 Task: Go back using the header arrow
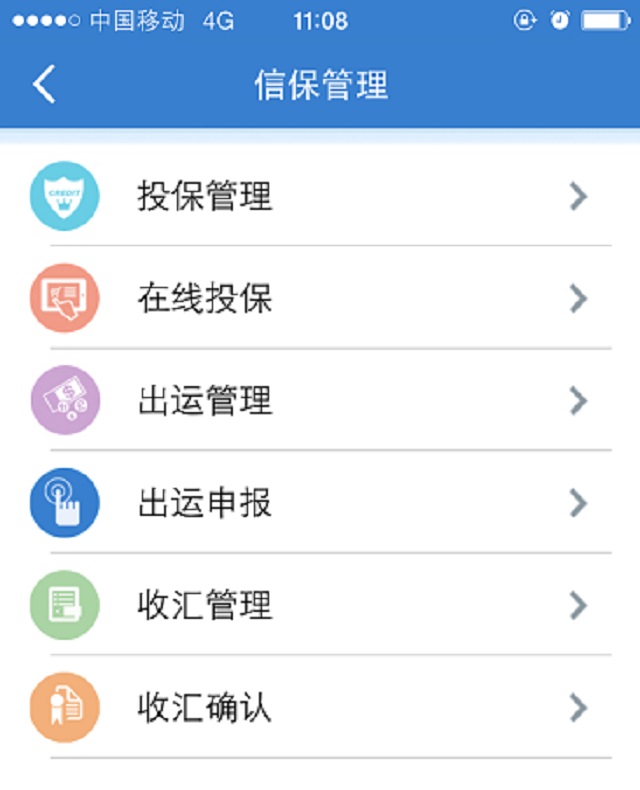click(x=45, y=84)
